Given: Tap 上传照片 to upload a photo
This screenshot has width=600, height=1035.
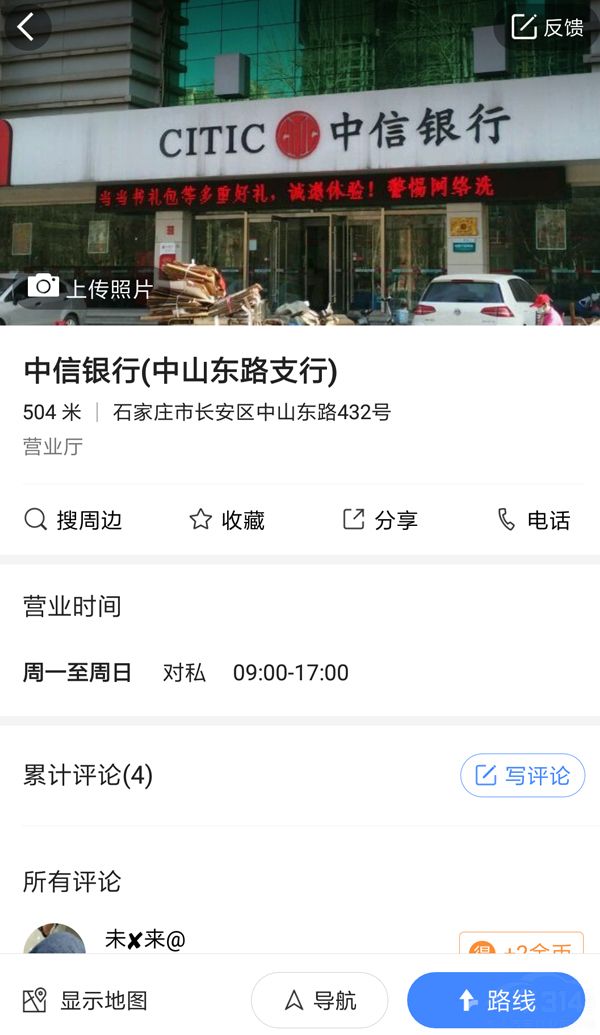Looking at the screenshot, I should tap(90, 288).
